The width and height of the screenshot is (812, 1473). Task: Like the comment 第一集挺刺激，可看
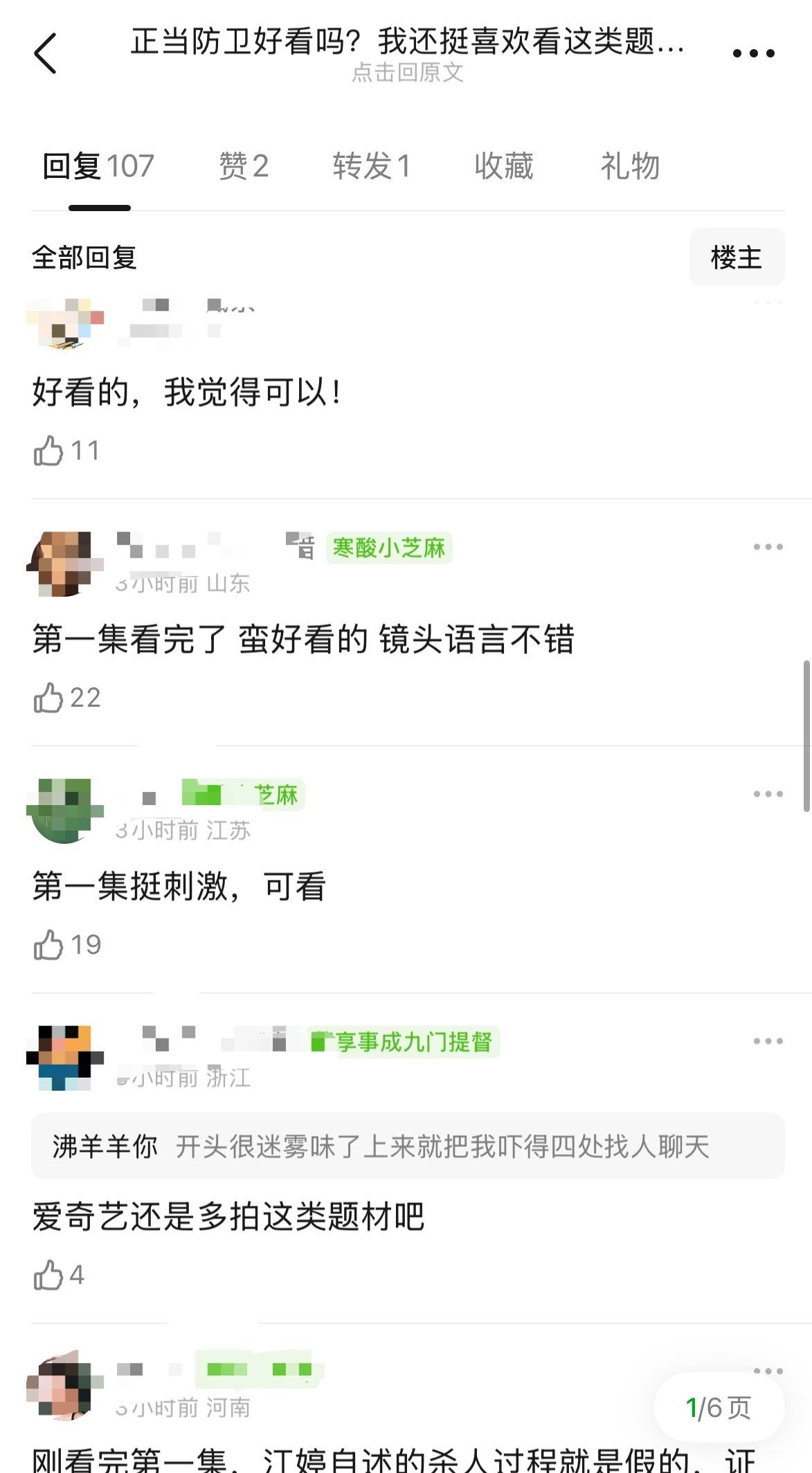(x=49, y=945)
